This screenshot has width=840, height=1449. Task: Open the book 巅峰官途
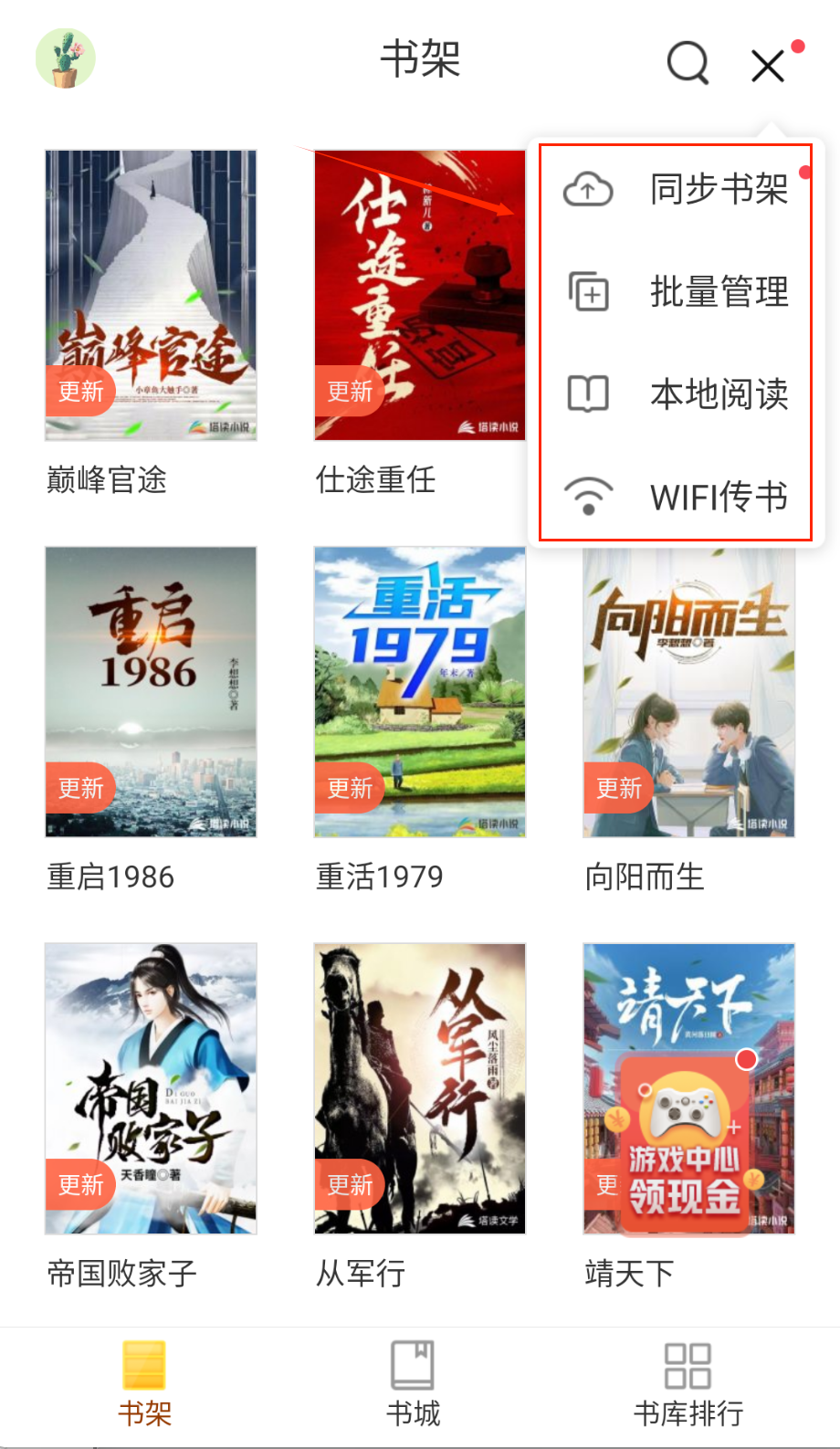coord(151,296)
